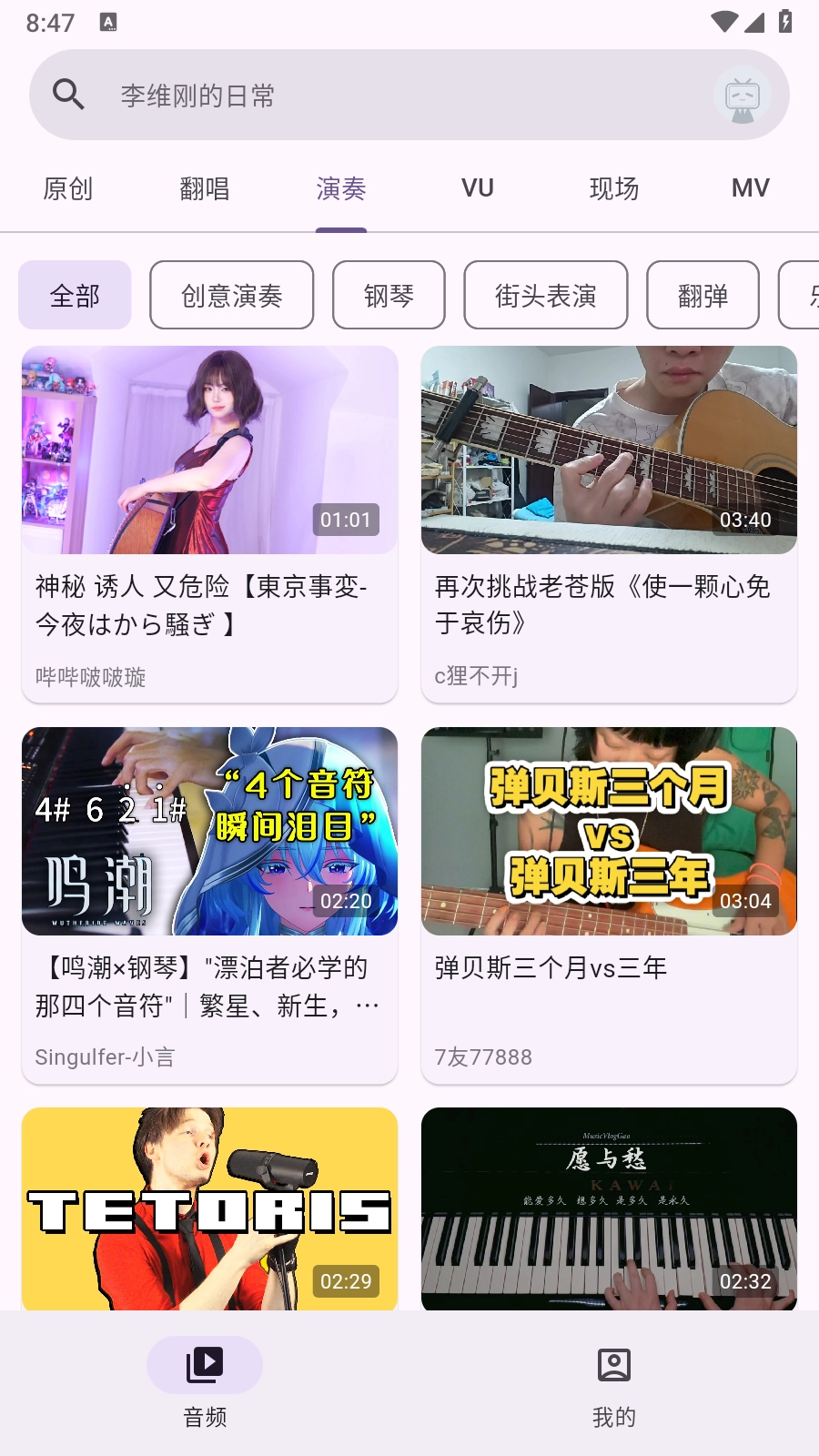Select the 现场 tab
The width and height of the screenshot is (819, 1456).
point(614,188)
